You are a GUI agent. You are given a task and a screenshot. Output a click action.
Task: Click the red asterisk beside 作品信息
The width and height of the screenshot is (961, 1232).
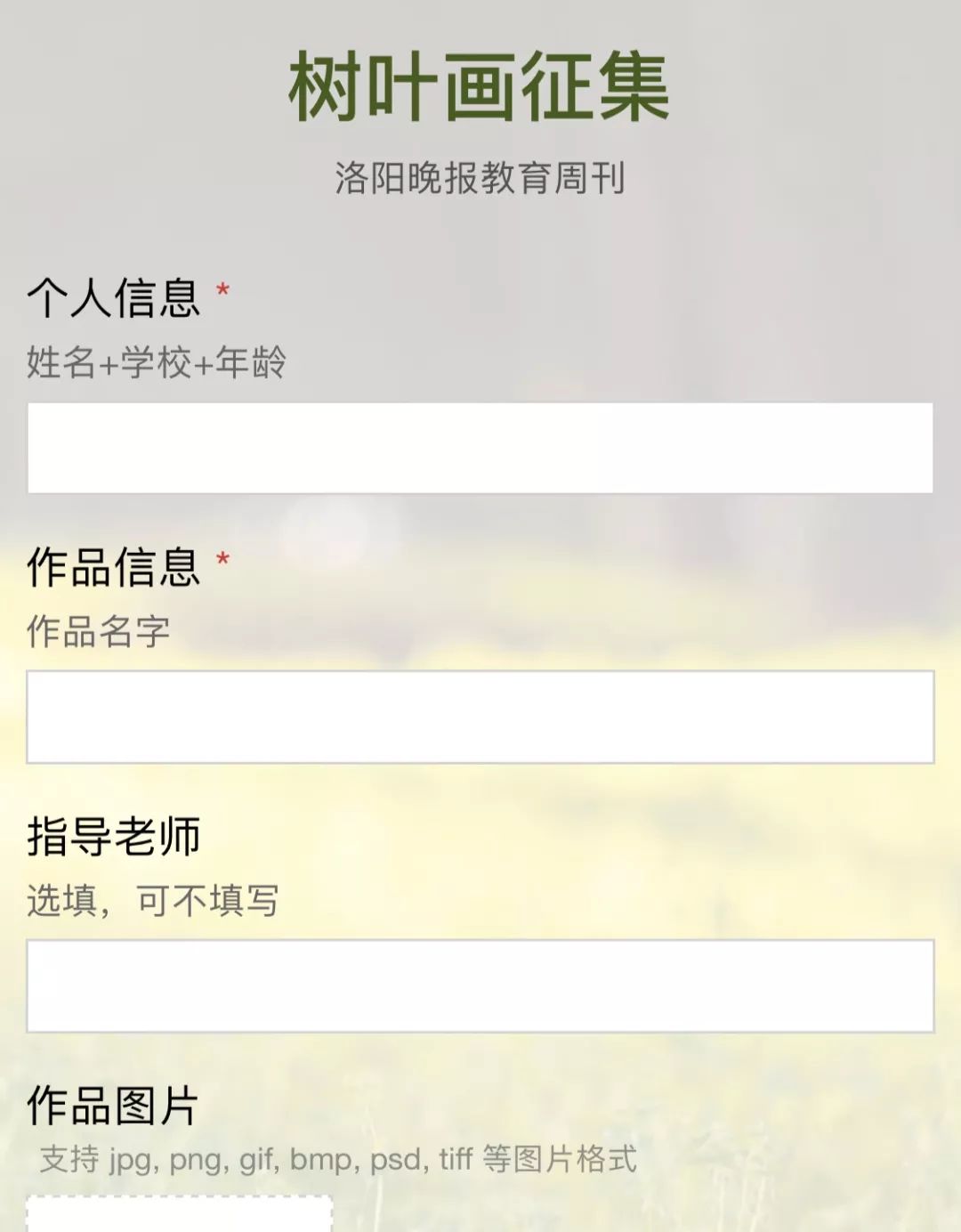[x=222, y=556]
